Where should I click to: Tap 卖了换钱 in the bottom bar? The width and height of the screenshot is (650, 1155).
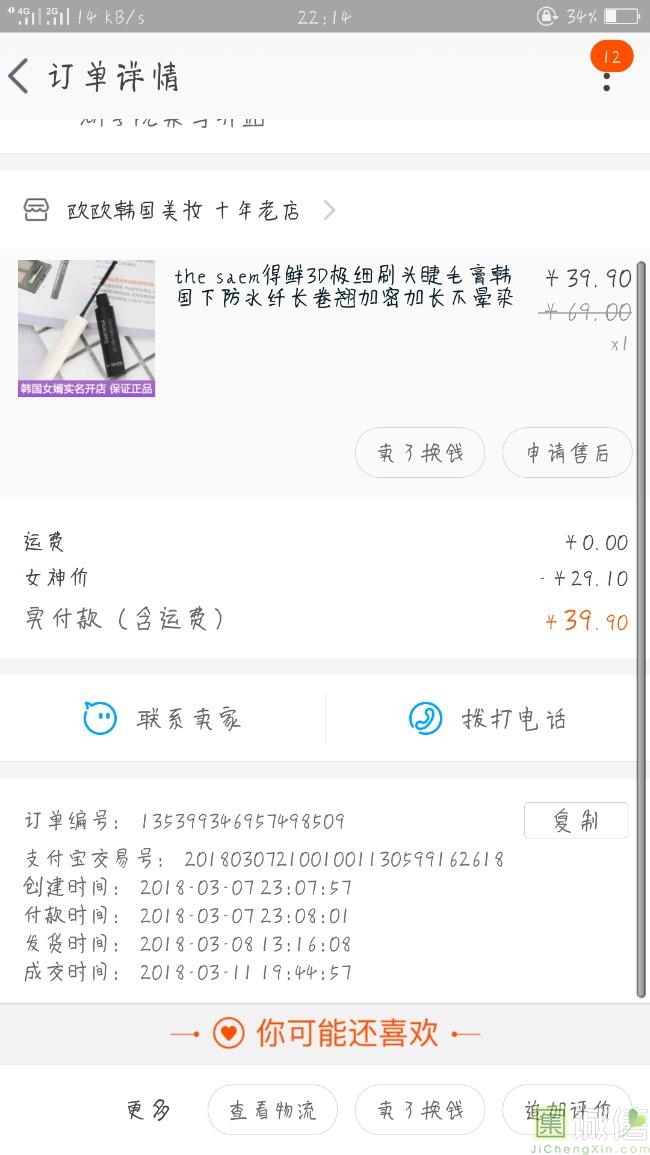(x=420, y=1110)
